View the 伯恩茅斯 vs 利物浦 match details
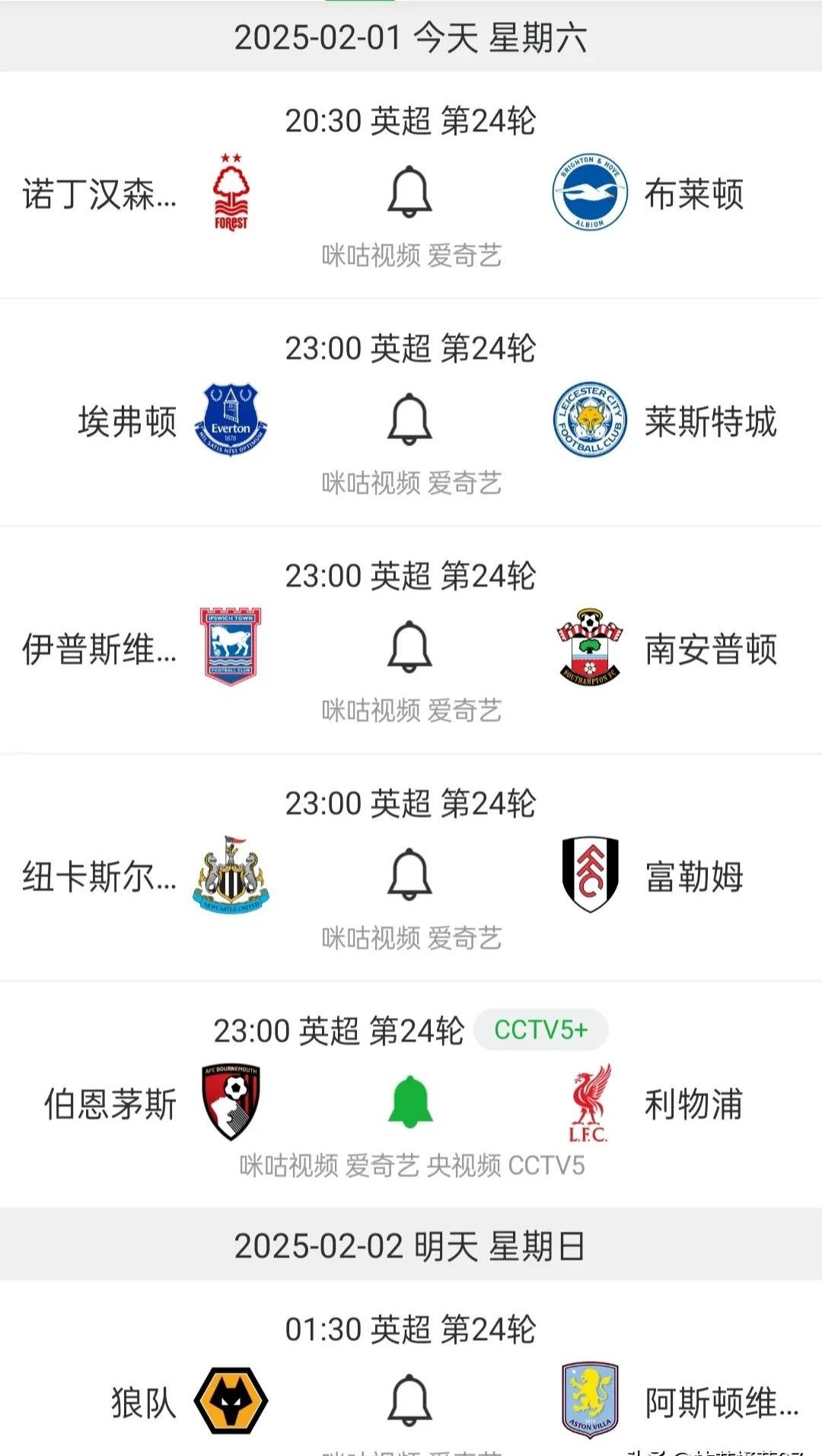The image size is (822, 1456). click(338, 1032)
